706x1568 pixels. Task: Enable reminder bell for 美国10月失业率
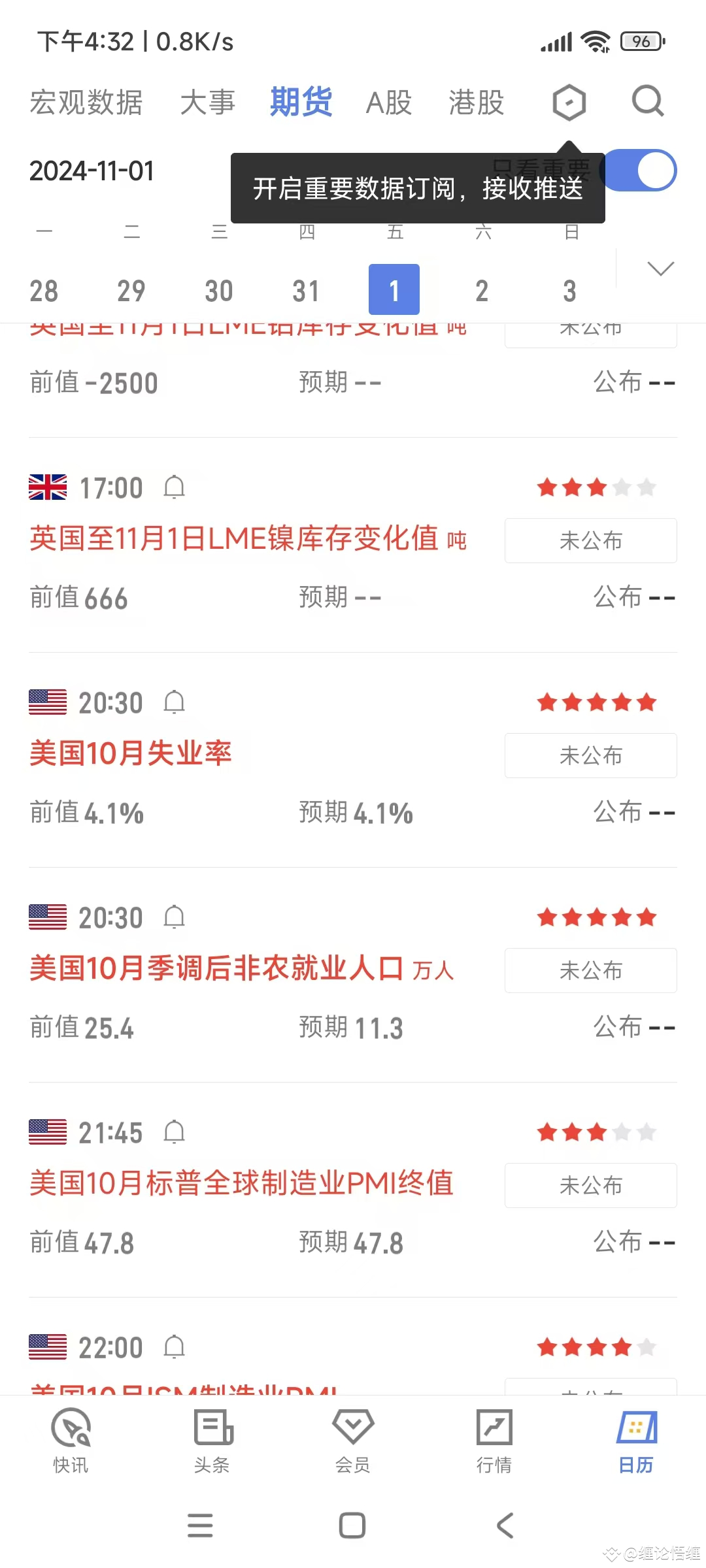click(x=175, y=703)
